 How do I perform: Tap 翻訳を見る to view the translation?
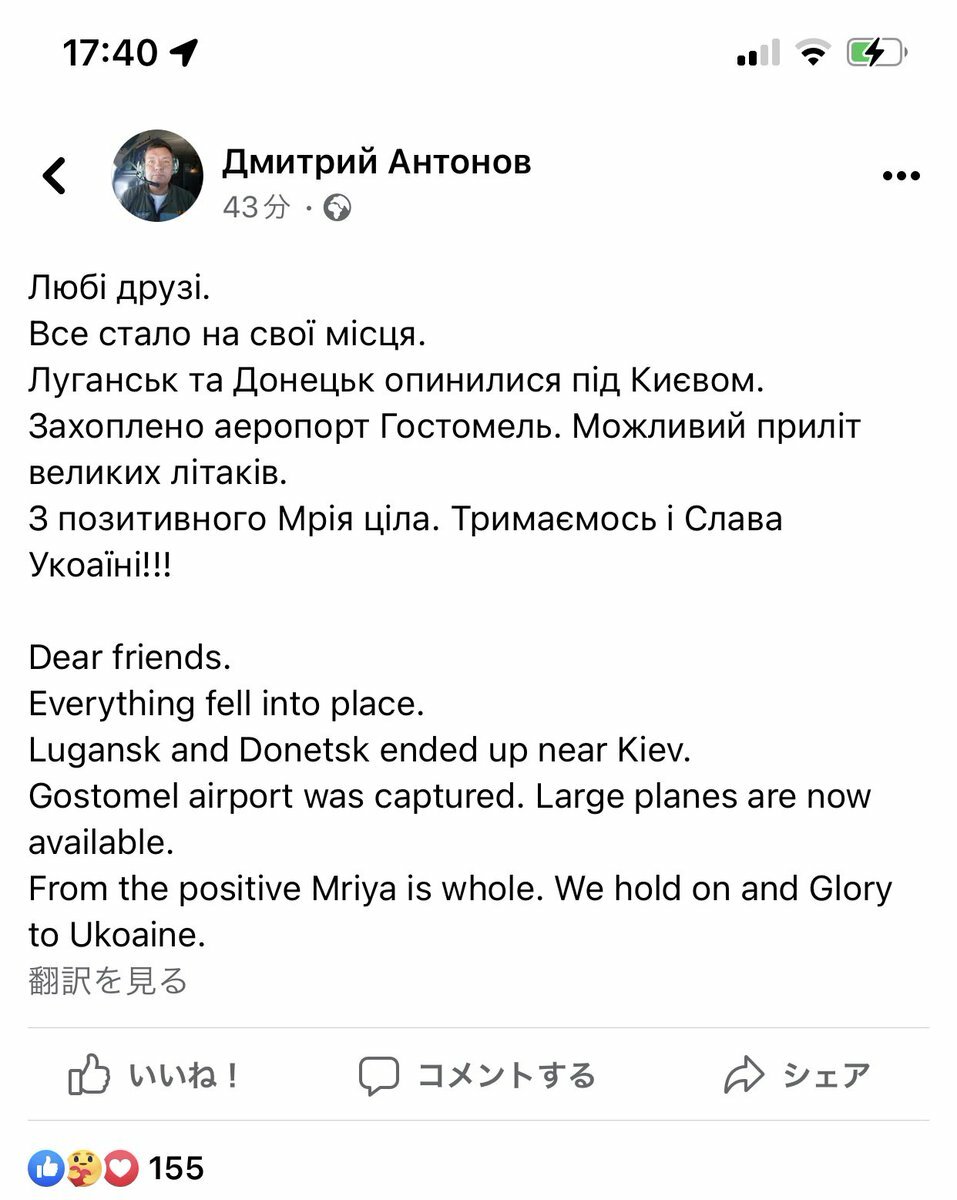(x=108, y=981)
